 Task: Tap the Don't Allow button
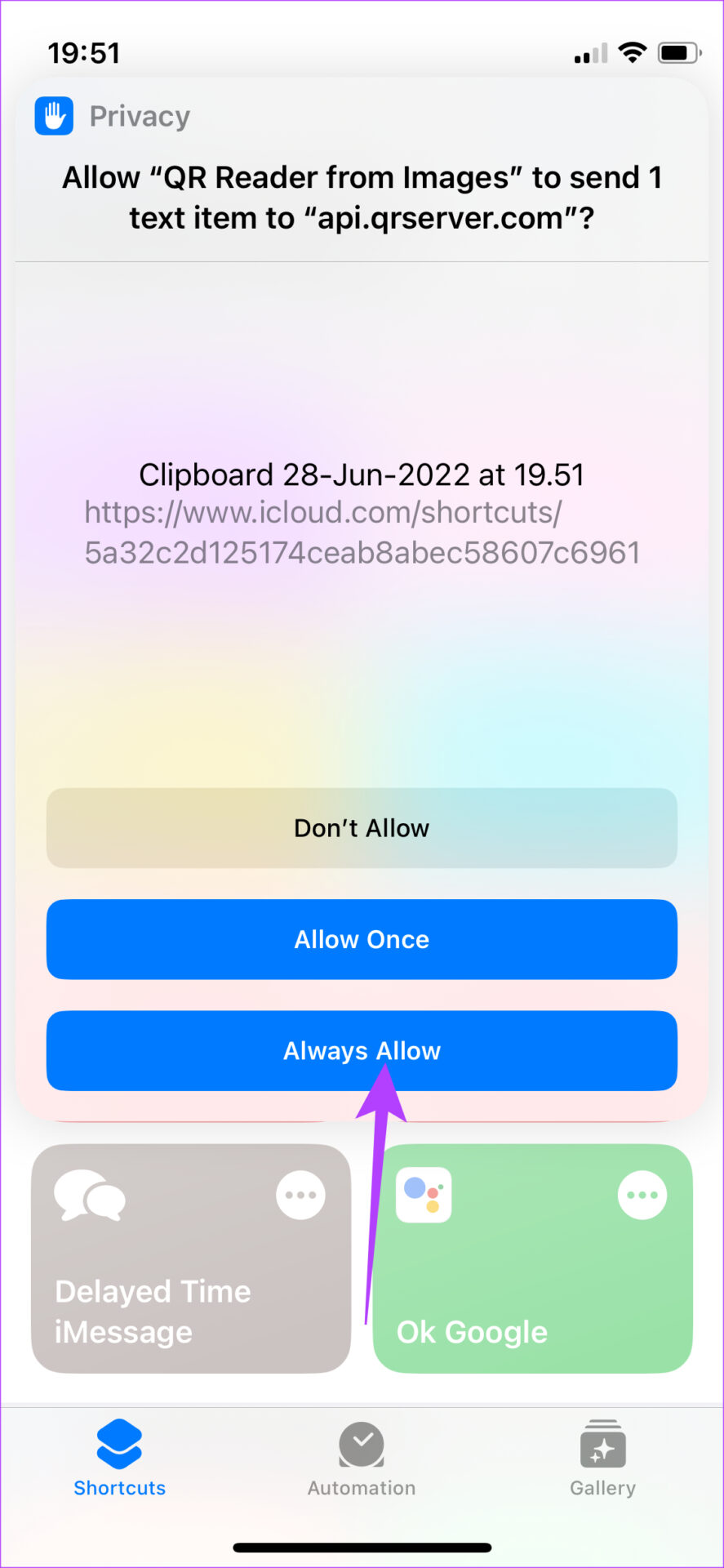point(362,827)
